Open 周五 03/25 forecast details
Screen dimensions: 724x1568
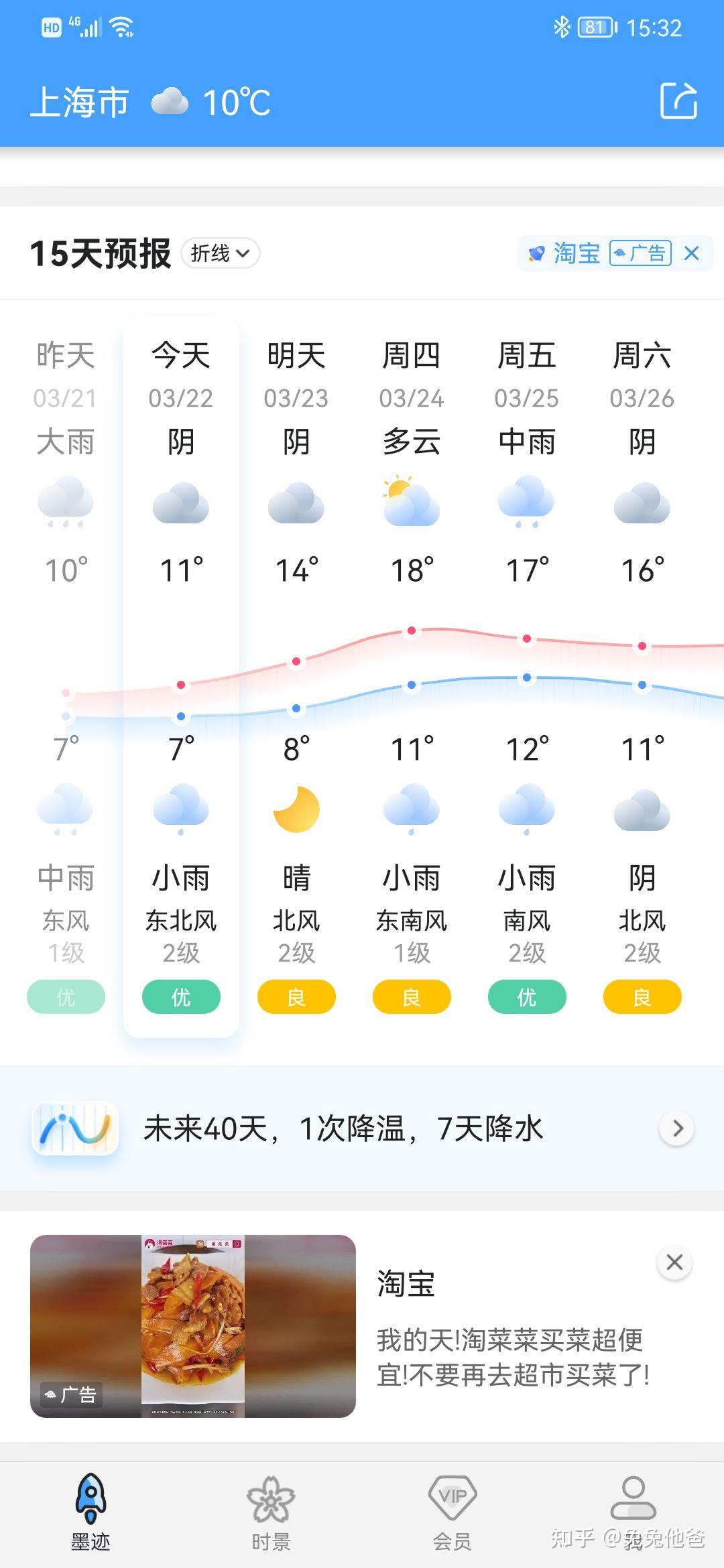(527, 677)
